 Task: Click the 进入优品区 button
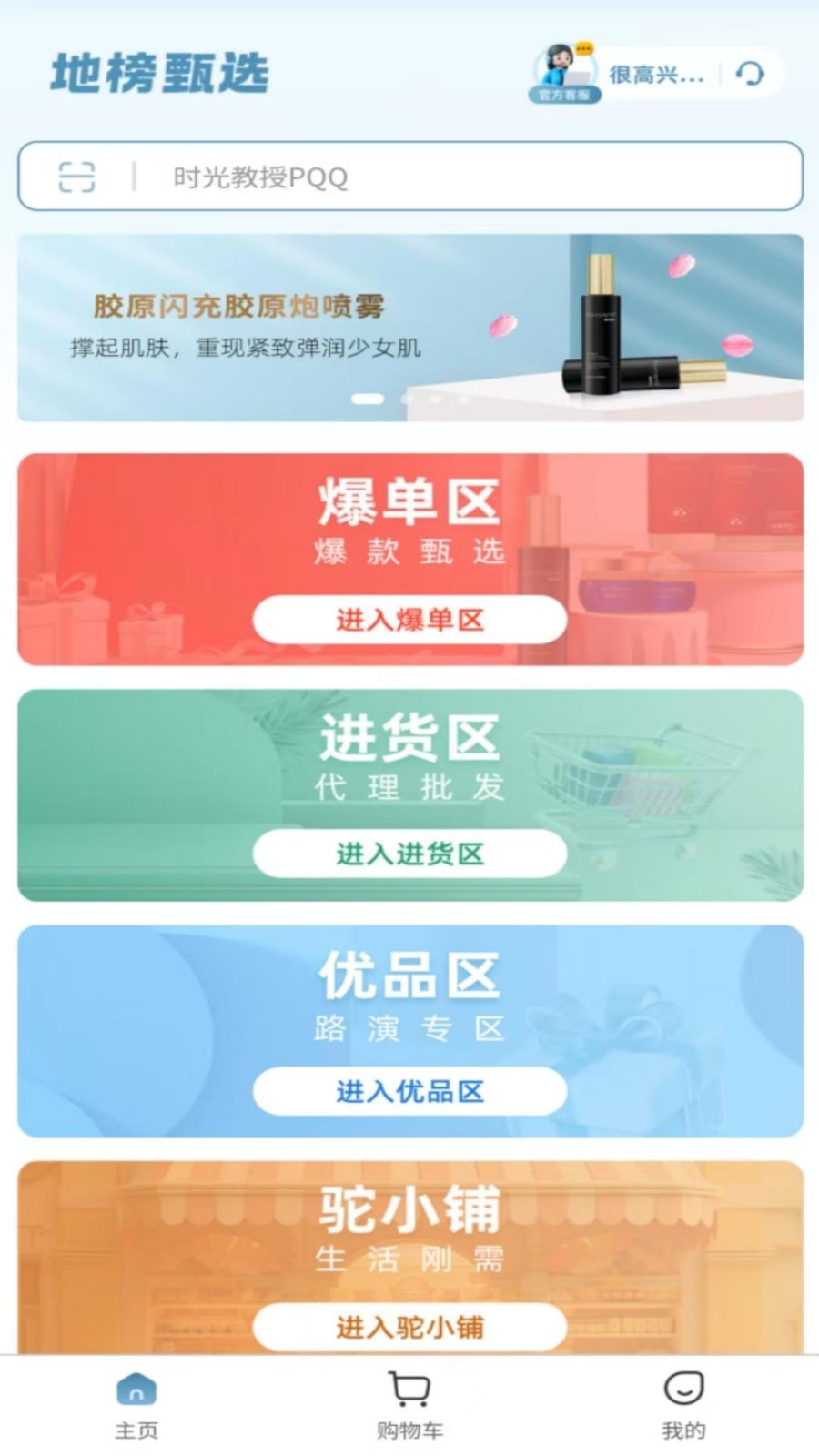[410, 1091]
